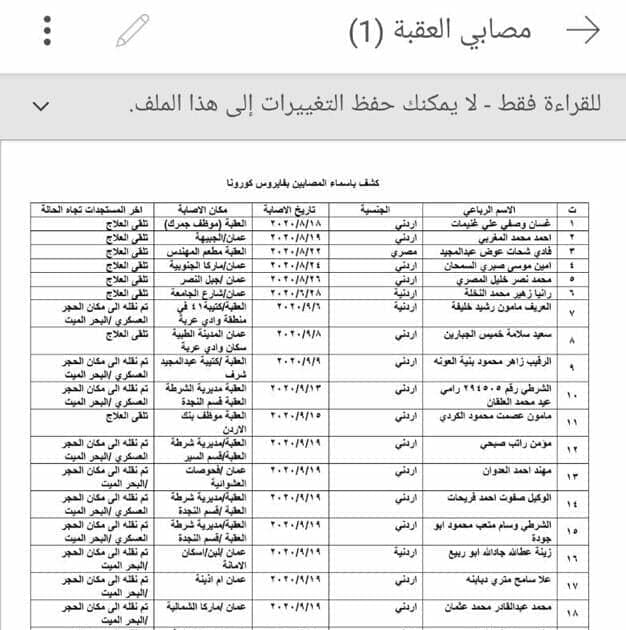Tap the pencil edit icon
Viewport: 626px width, 630px height.
click(133, 31)
